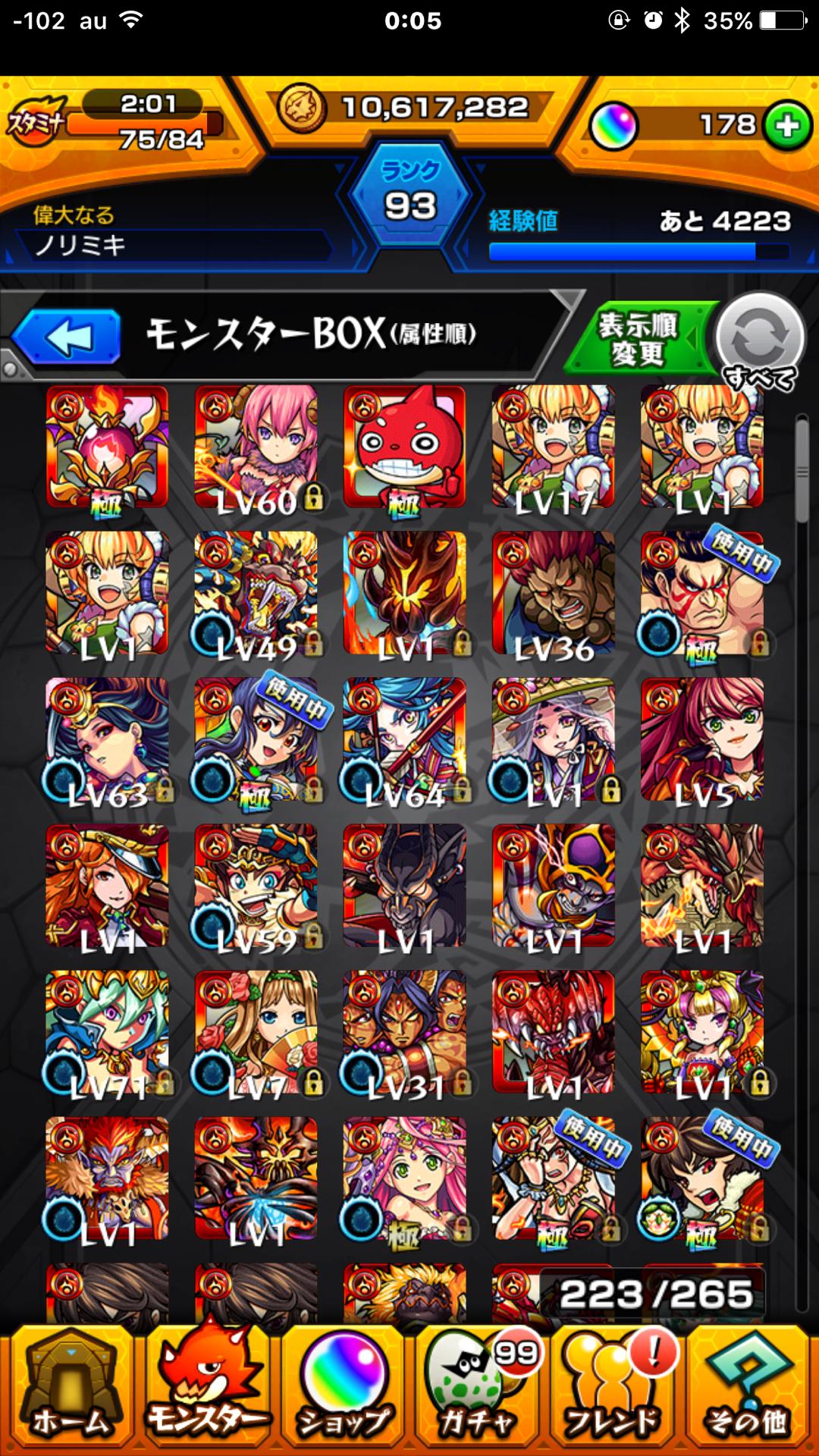Switch to the モンスター tab
819x1456 pixels.
206,1389
